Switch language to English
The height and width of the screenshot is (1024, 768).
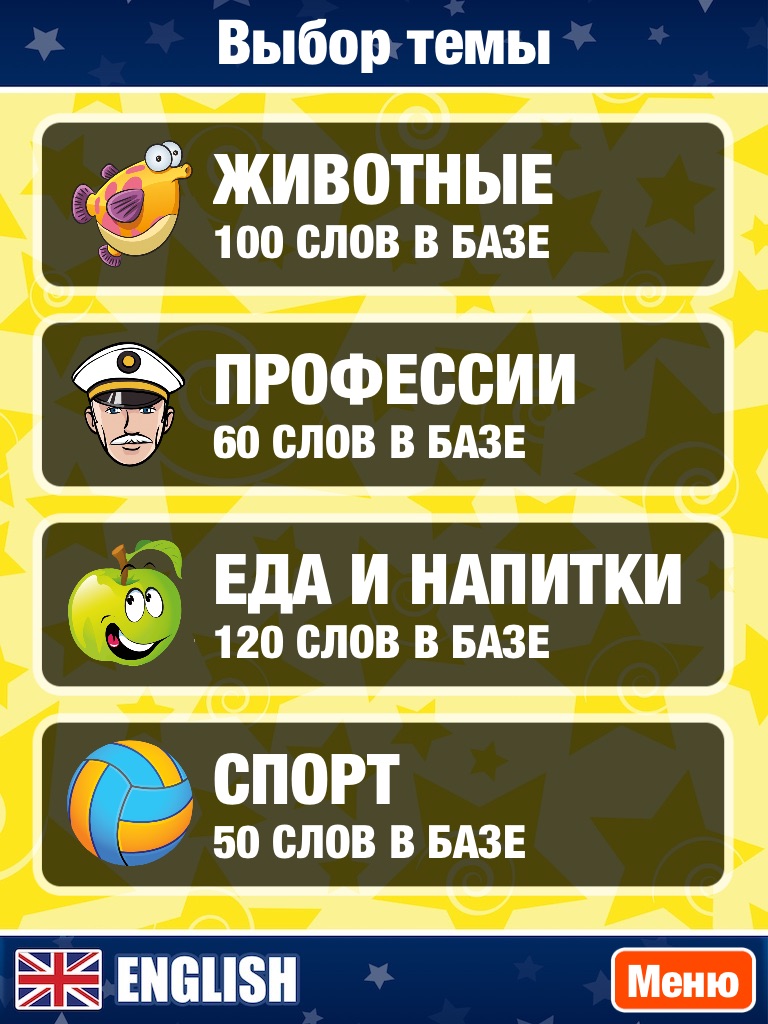coord(157,979)
